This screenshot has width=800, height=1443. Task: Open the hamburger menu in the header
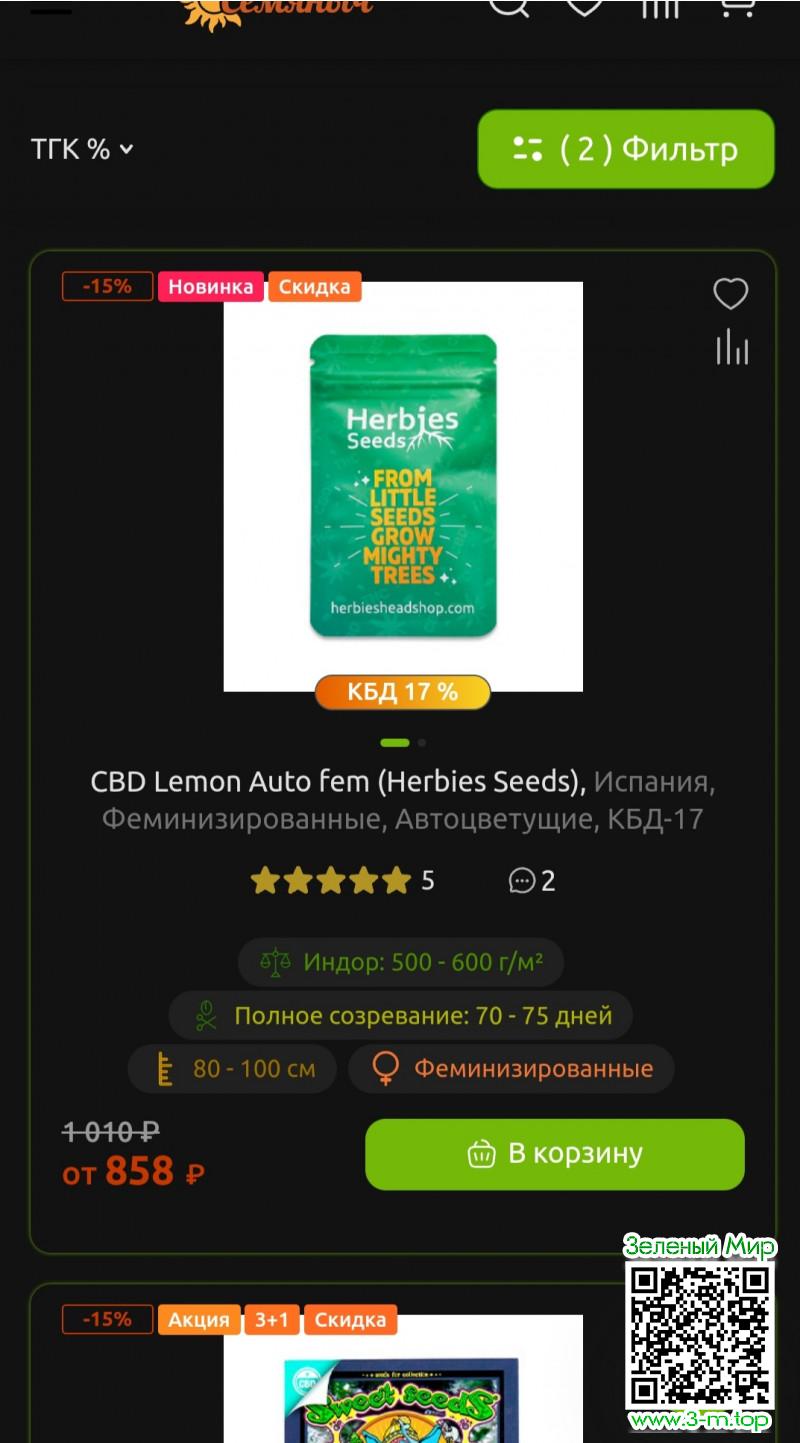(x=50, y=8)
